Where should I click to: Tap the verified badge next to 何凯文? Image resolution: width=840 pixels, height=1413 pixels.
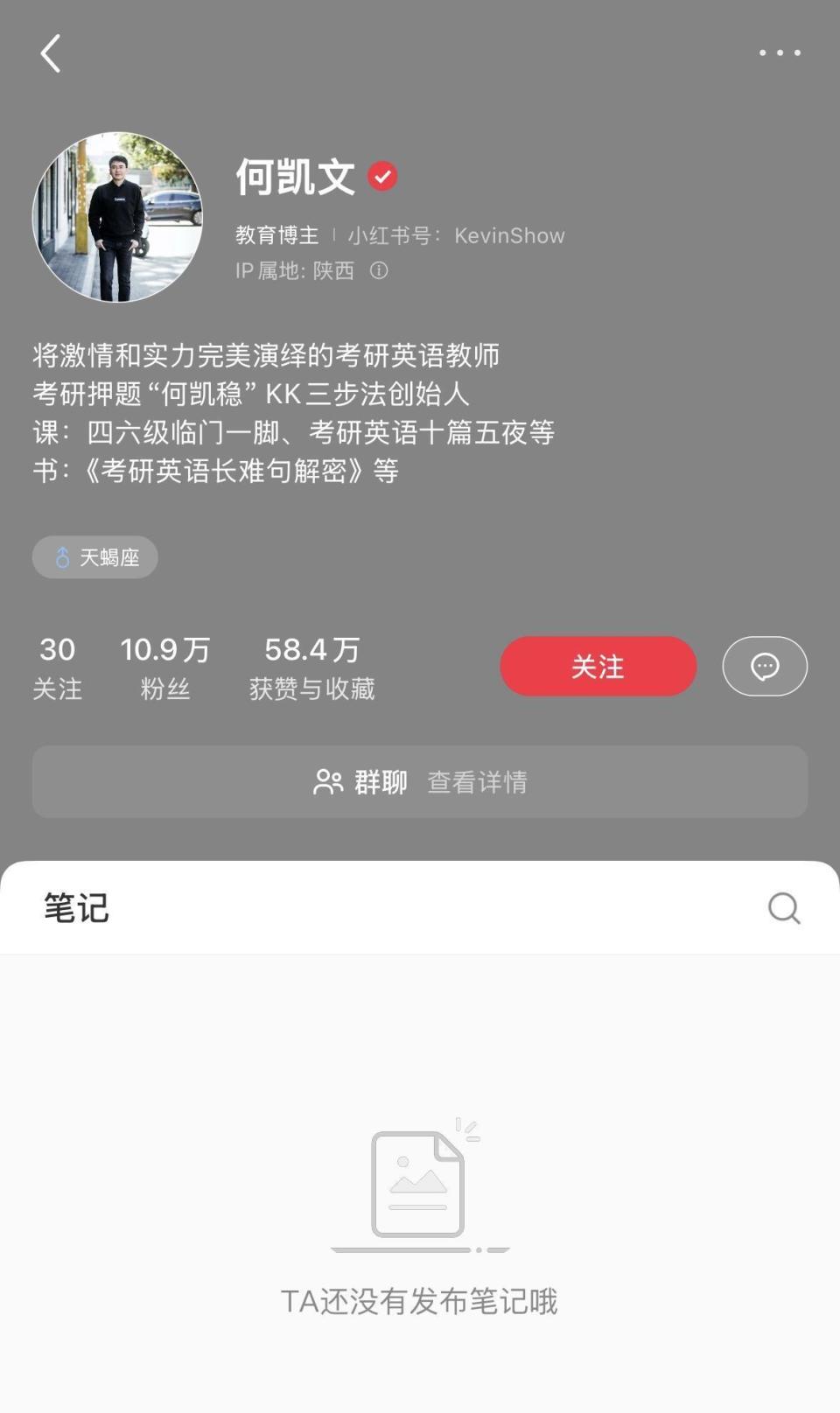tap(382, 175)
